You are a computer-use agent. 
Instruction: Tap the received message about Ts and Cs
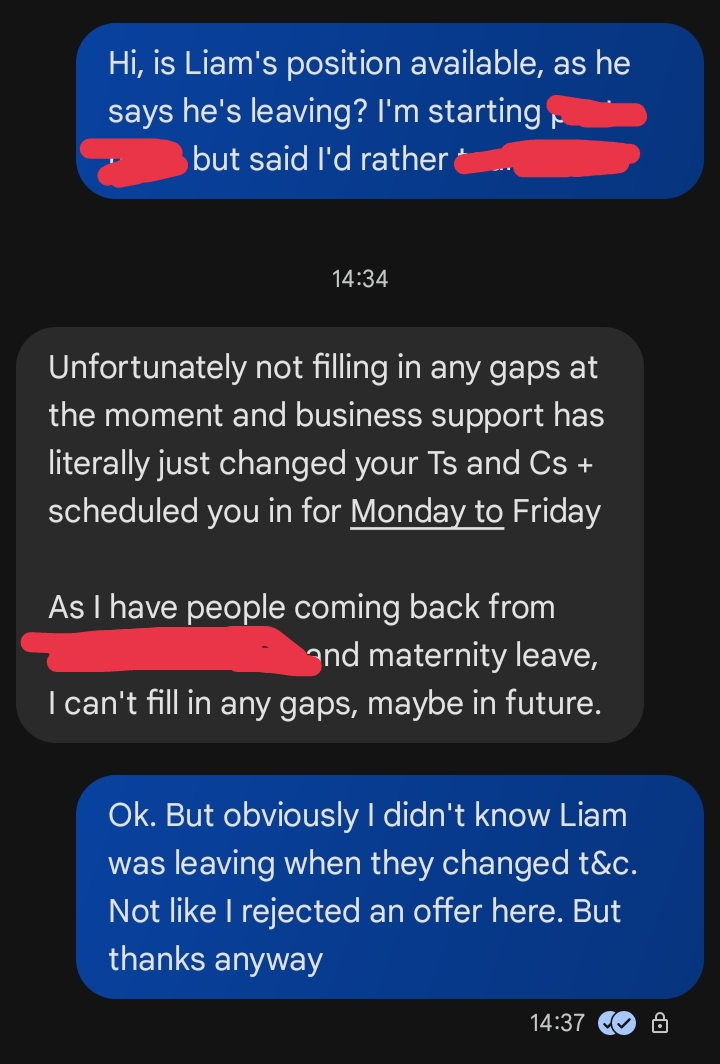click(x=330, y=440)
